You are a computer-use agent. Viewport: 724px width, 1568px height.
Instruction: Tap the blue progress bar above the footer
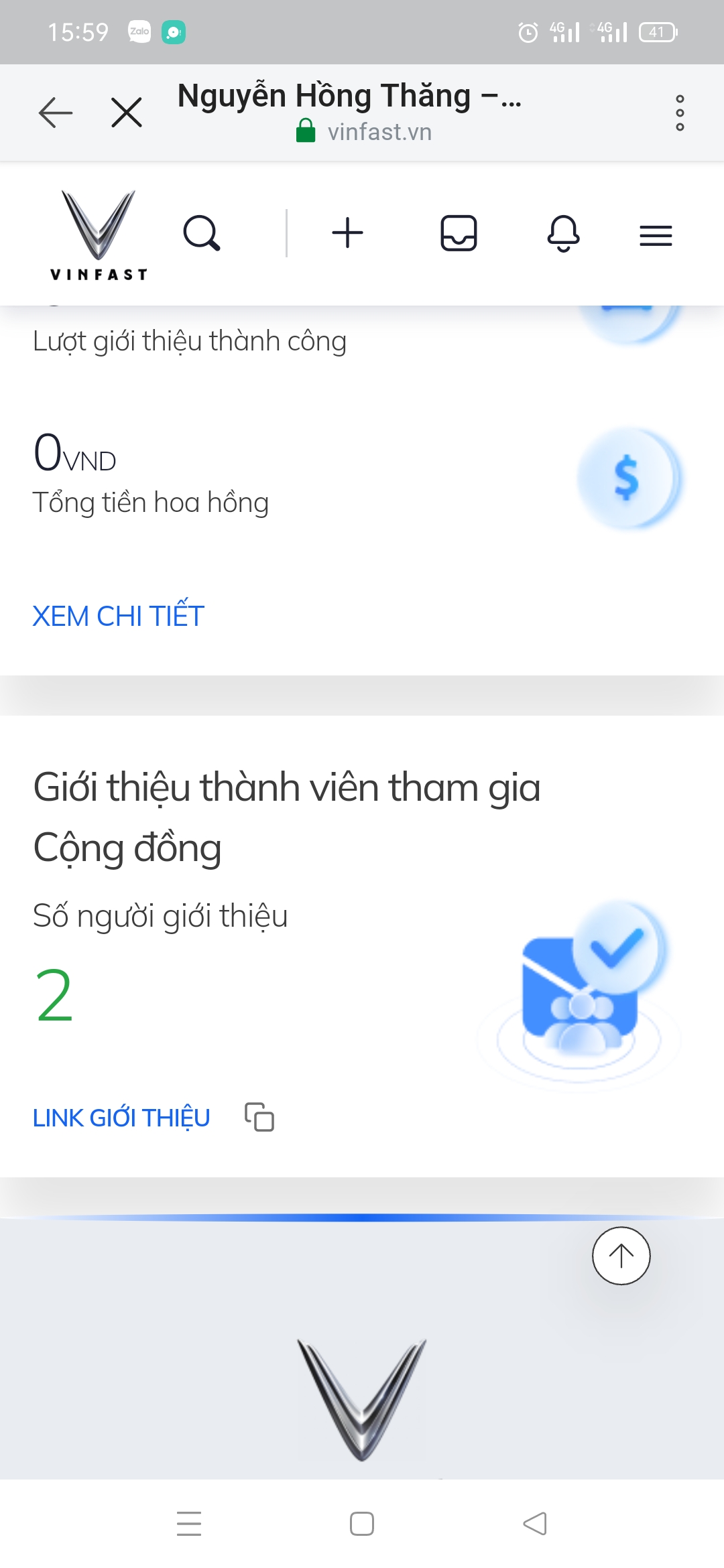362,1220
